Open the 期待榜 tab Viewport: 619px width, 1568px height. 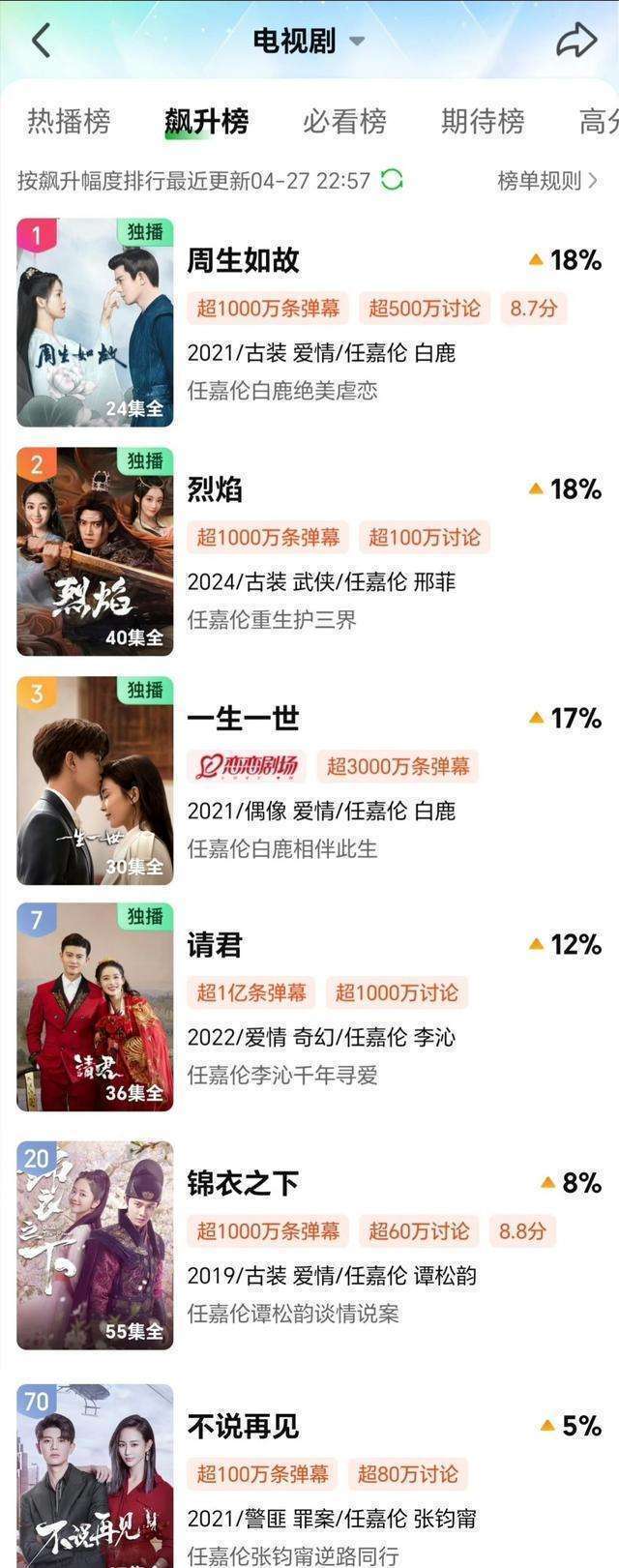pos(483,121)
